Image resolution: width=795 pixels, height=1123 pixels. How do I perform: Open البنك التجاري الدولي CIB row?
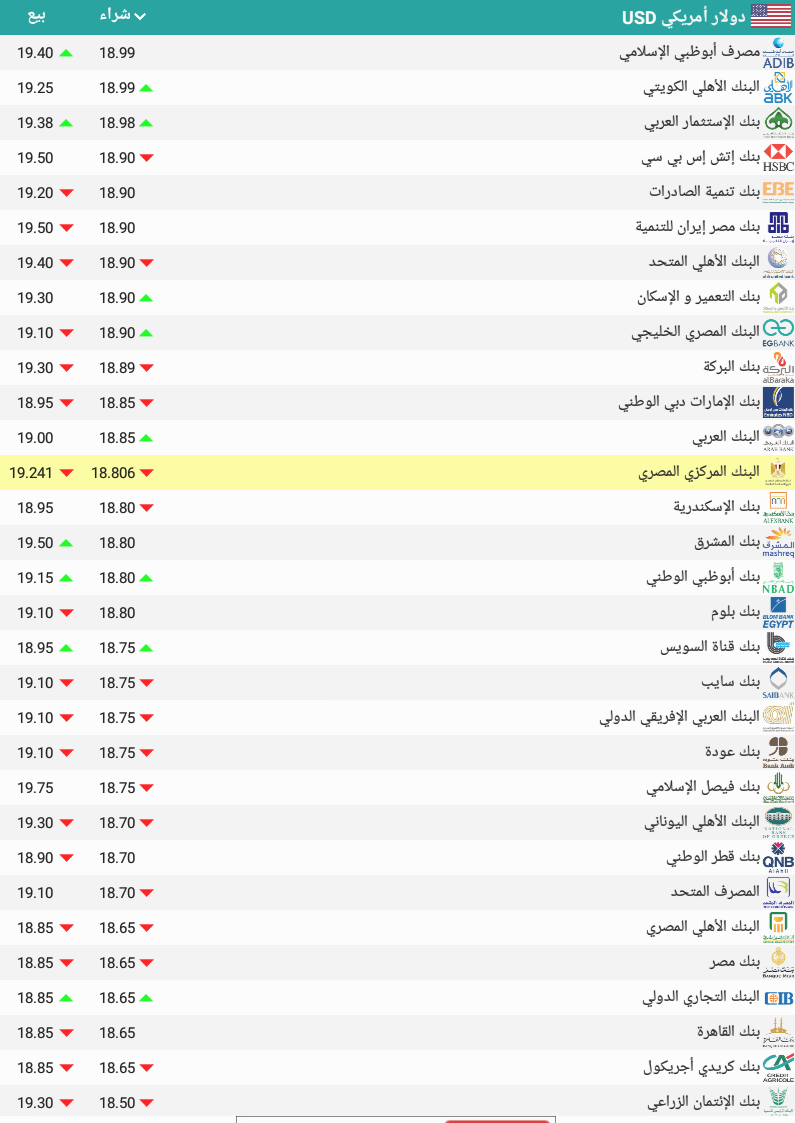pyautogui.click(x=700, y=997)
